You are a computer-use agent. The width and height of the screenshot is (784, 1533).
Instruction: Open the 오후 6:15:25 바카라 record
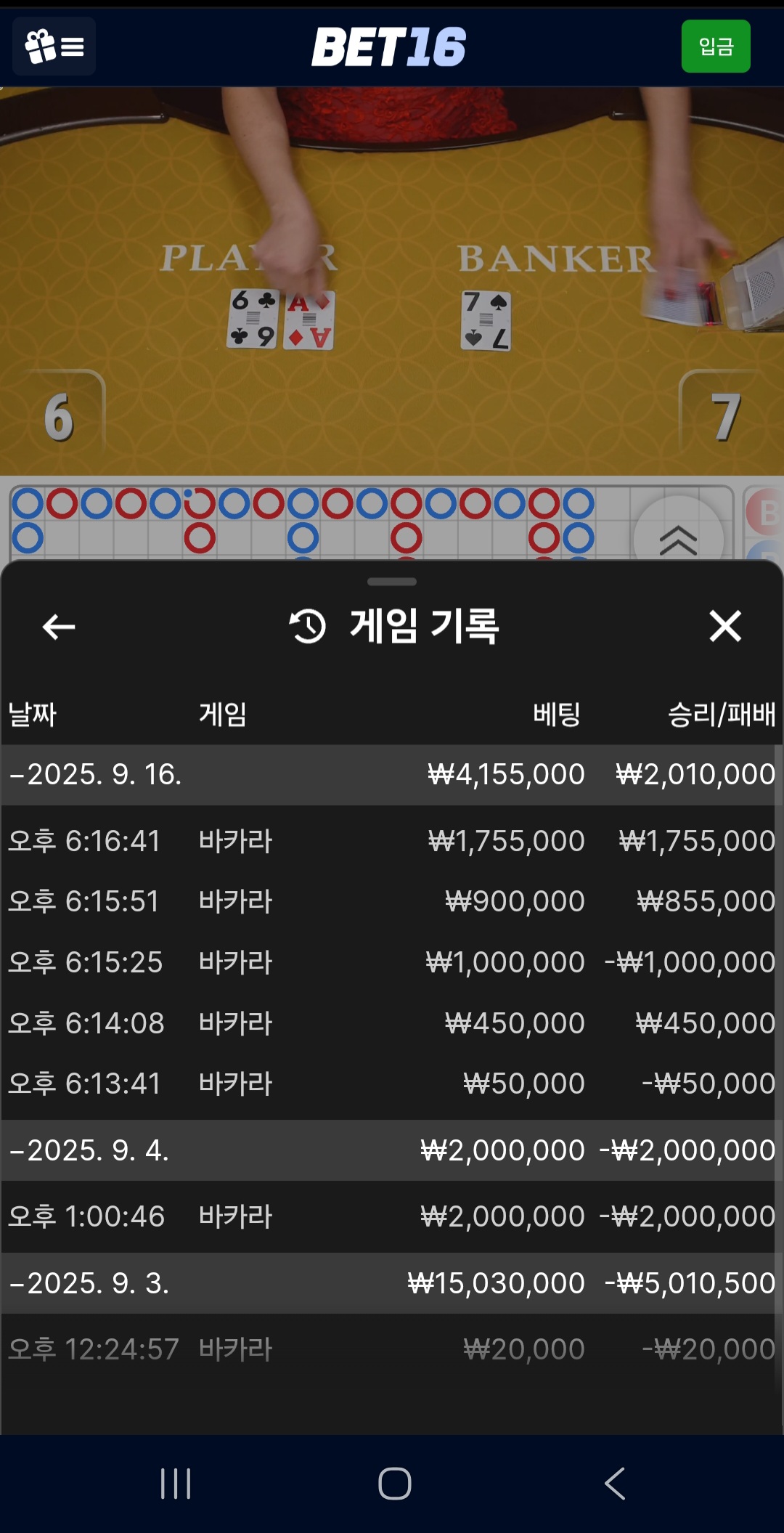pos(392,962)
